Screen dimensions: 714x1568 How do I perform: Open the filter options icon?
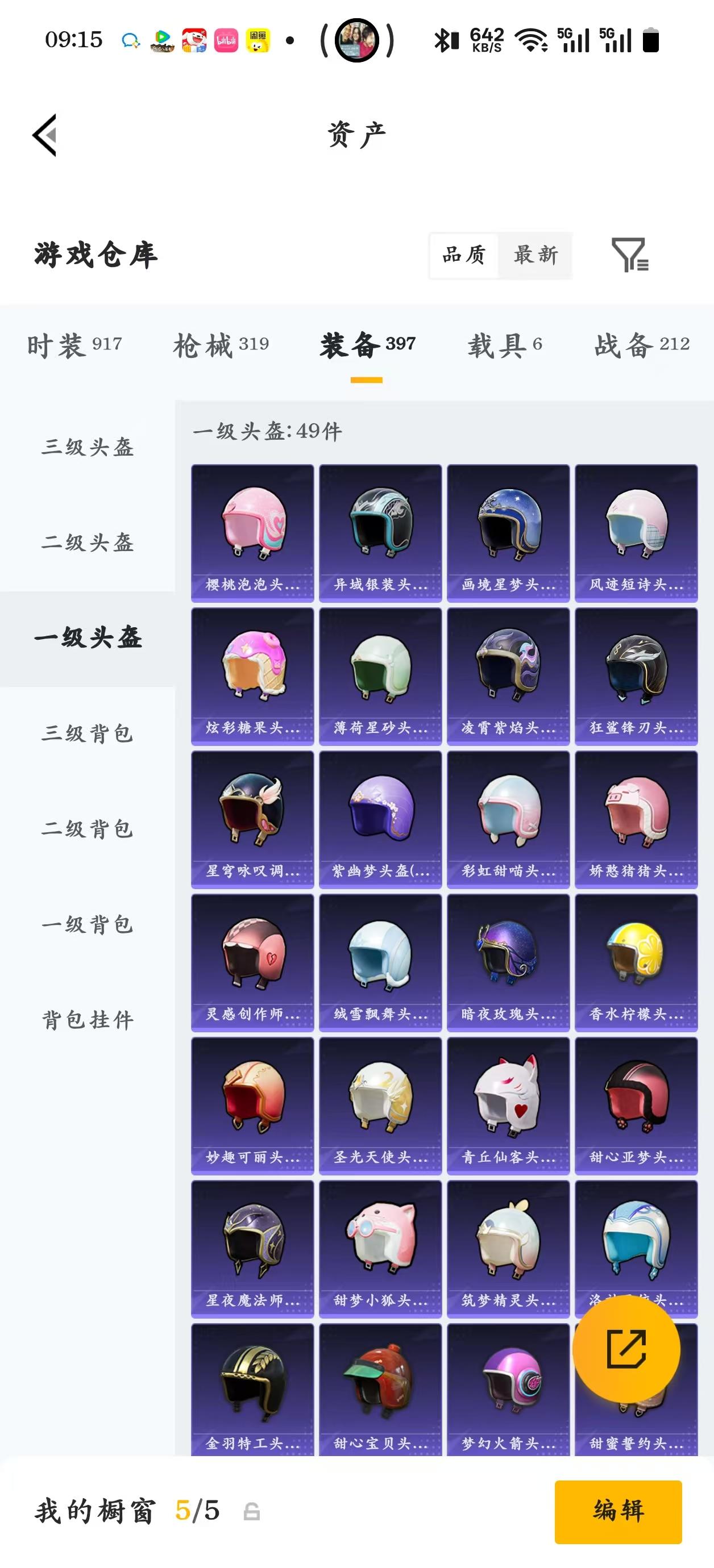tap(630, 256)
